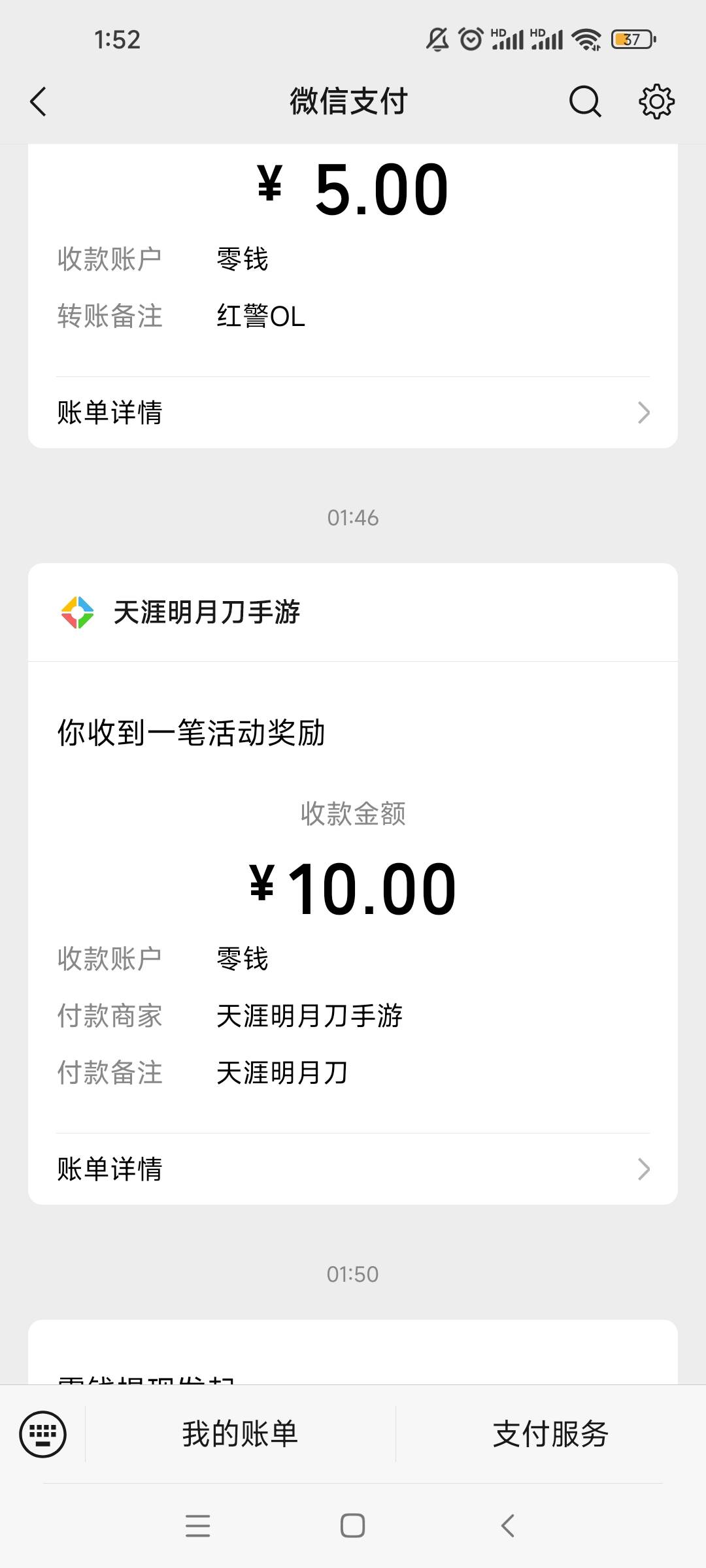Open the settings gear
The width and height of the screenshot is (706, 1568).
pyautogui.click(x=656, y=102)
